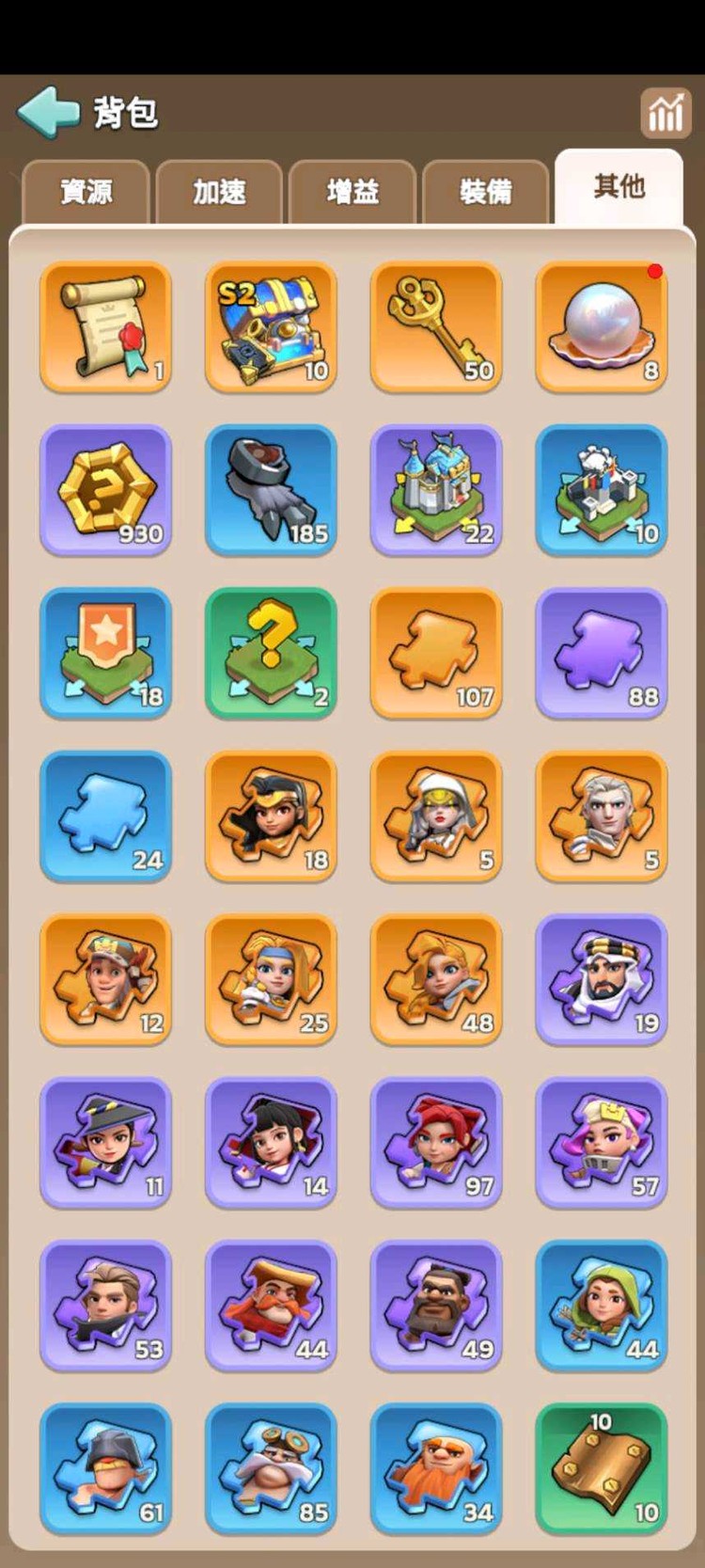Choose the red-haired hero fragment showing 97
Image resolution: width=705 pixels, height=1568 pixels.
click(436, 1142)
